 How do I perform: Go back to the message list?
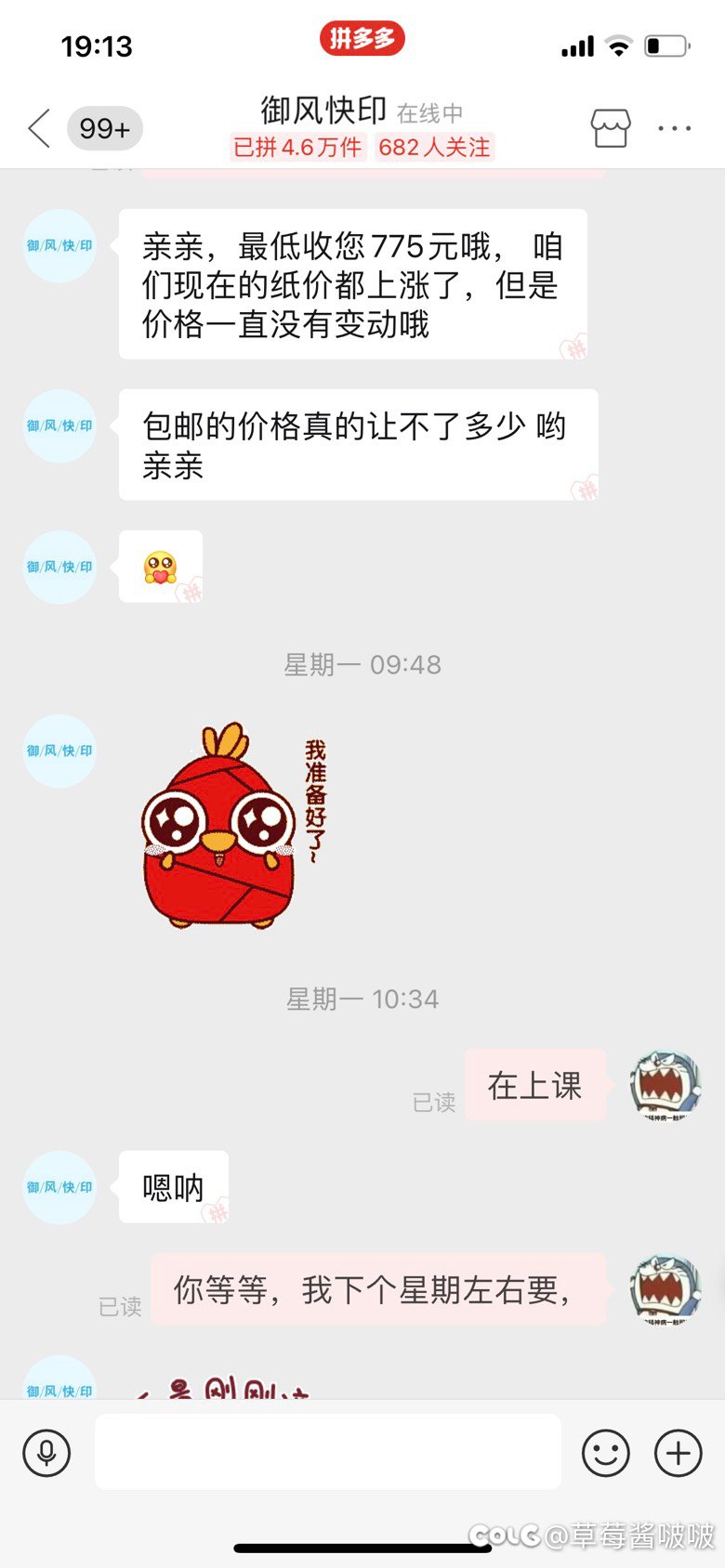coord(39,128)
